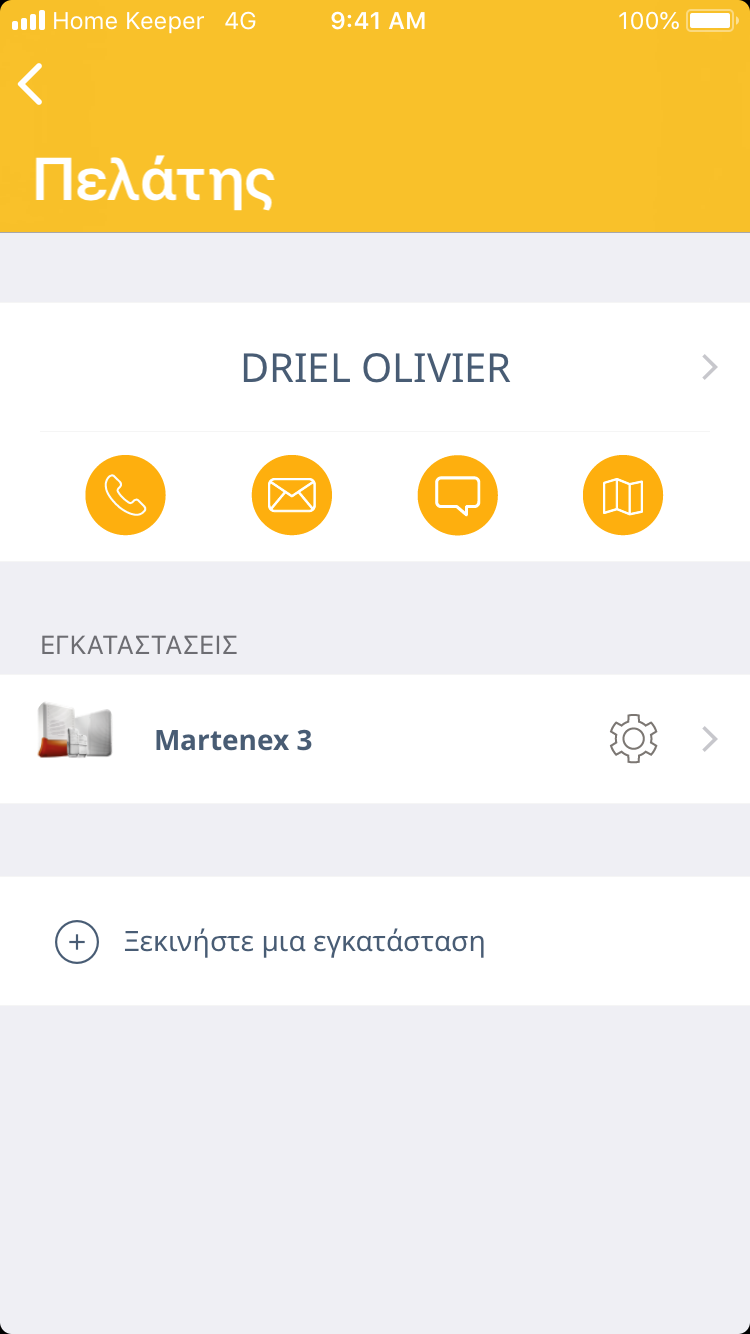Open the Martenex 3 installation
The image size is (750, 1334).
click(234, 740)
